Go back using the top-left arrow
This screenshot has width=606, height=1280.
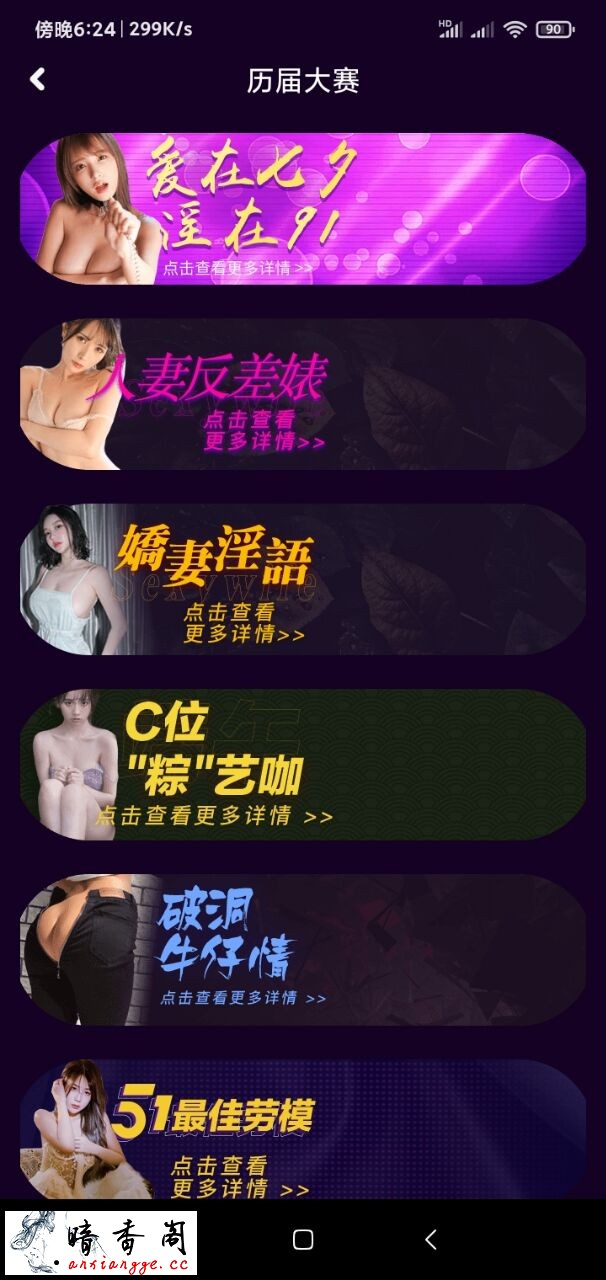point(38,79)
